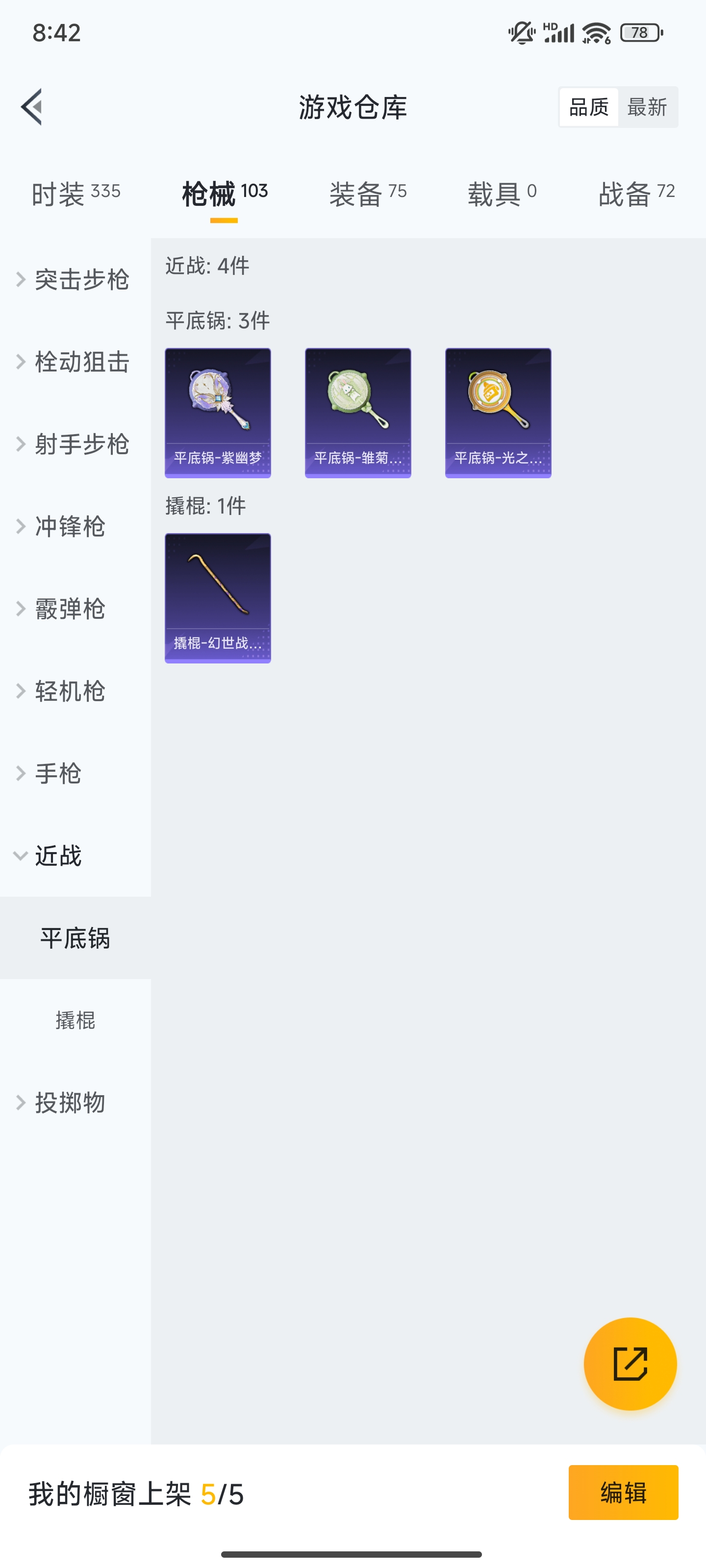706x1568 pixels.
Task: Switch sorting to 最新
Action: click(x=648, y=106)
